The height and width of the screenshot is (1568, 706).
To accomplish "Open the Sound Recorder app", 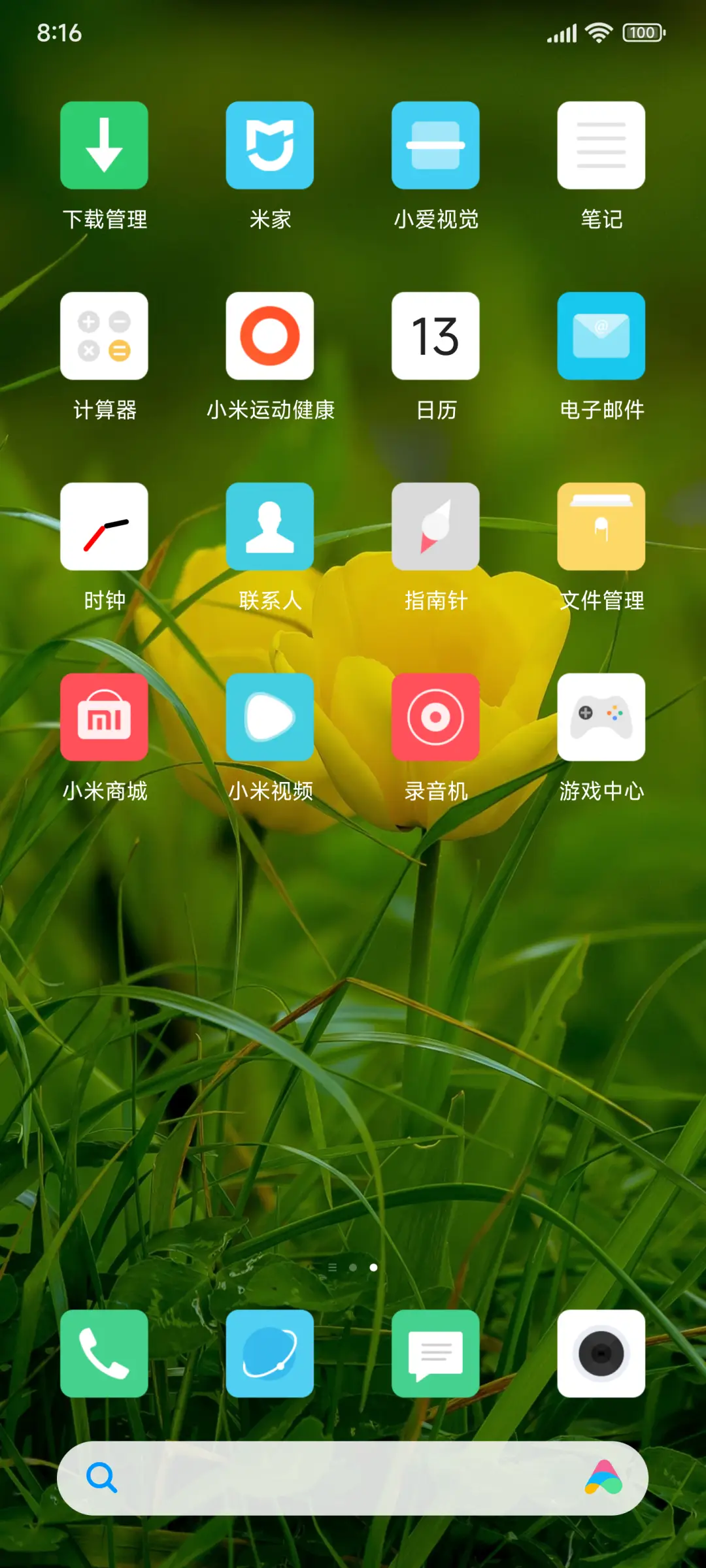I will tap(436, 717).
